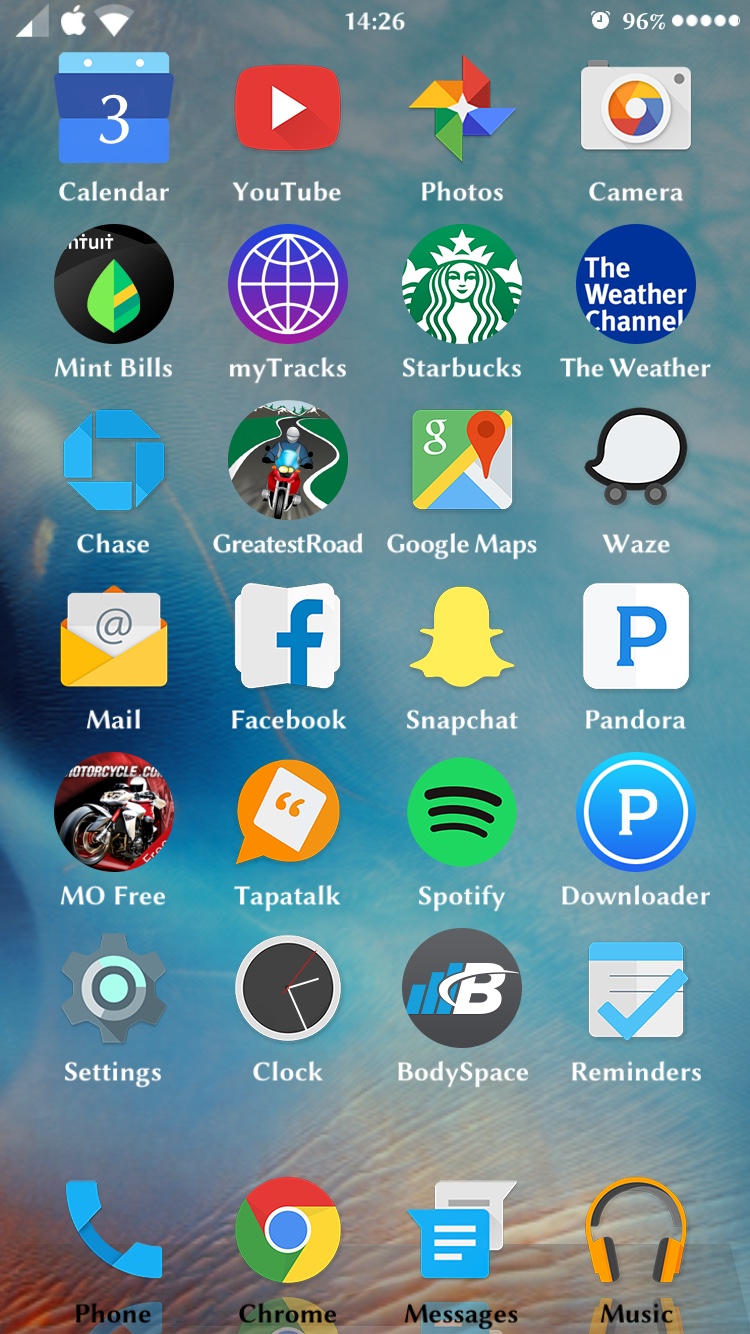Viewport: 750px width, 1334px height.
Task: Open Google Maps
Action: coord(462,461)
